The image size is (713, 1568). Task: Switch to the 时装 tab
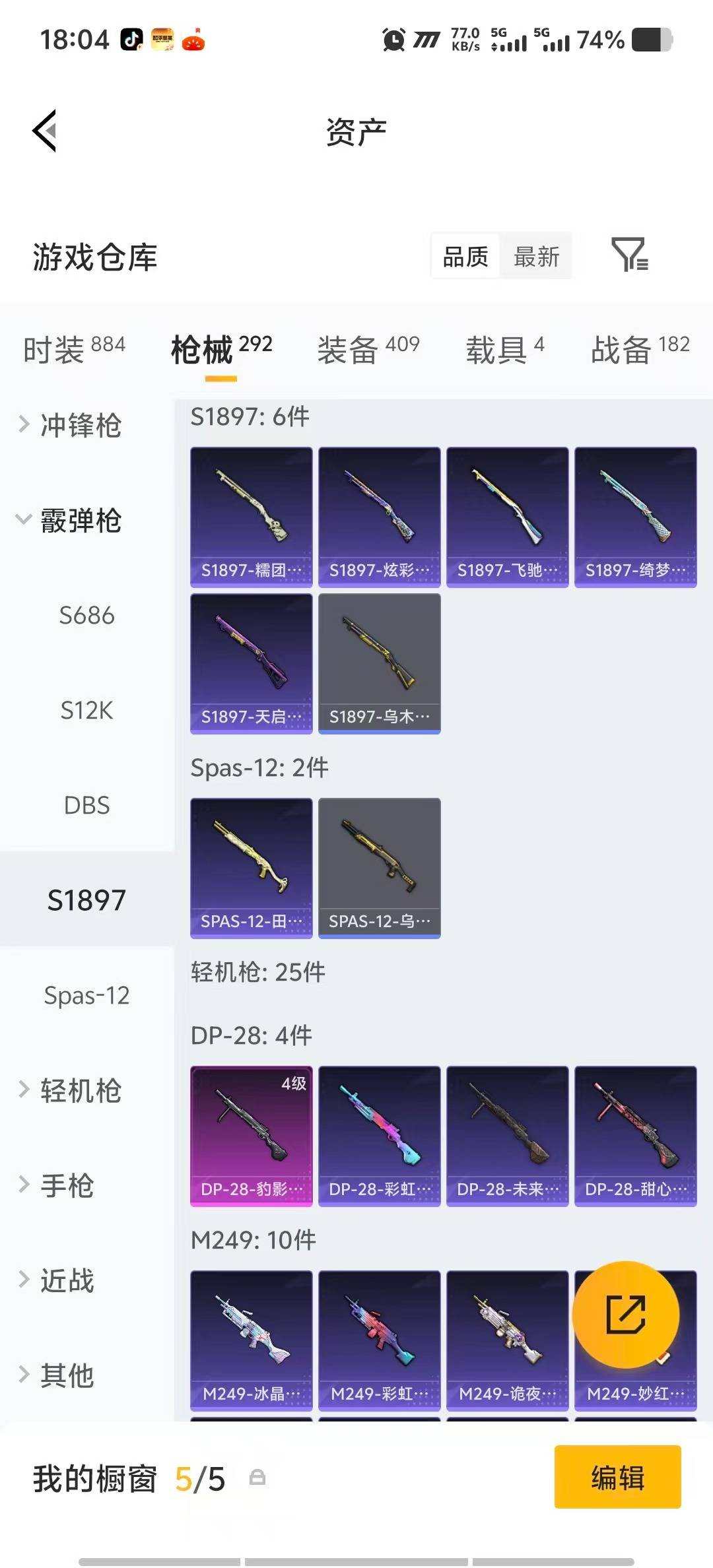(74, 348)
